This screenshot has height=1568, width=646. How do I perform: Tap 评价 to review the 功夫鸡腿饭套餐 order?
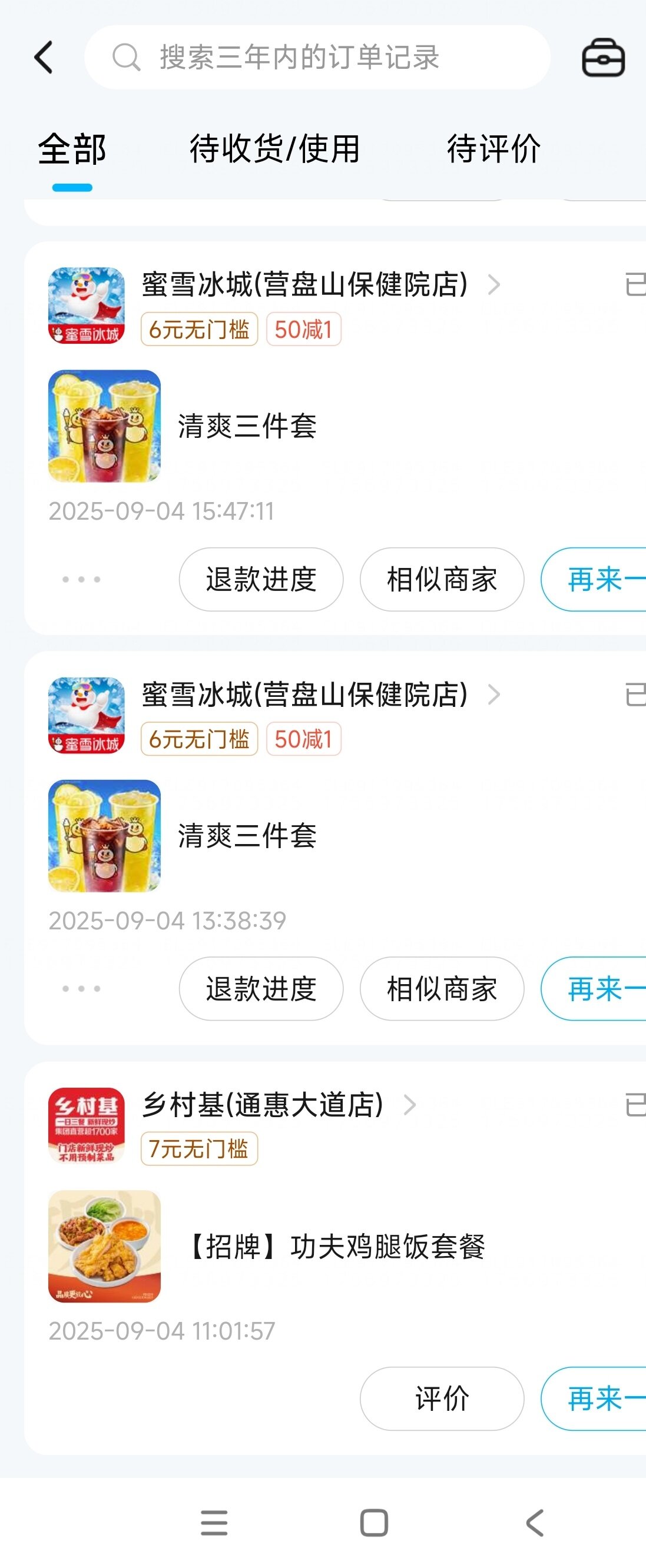[442, 1398]
